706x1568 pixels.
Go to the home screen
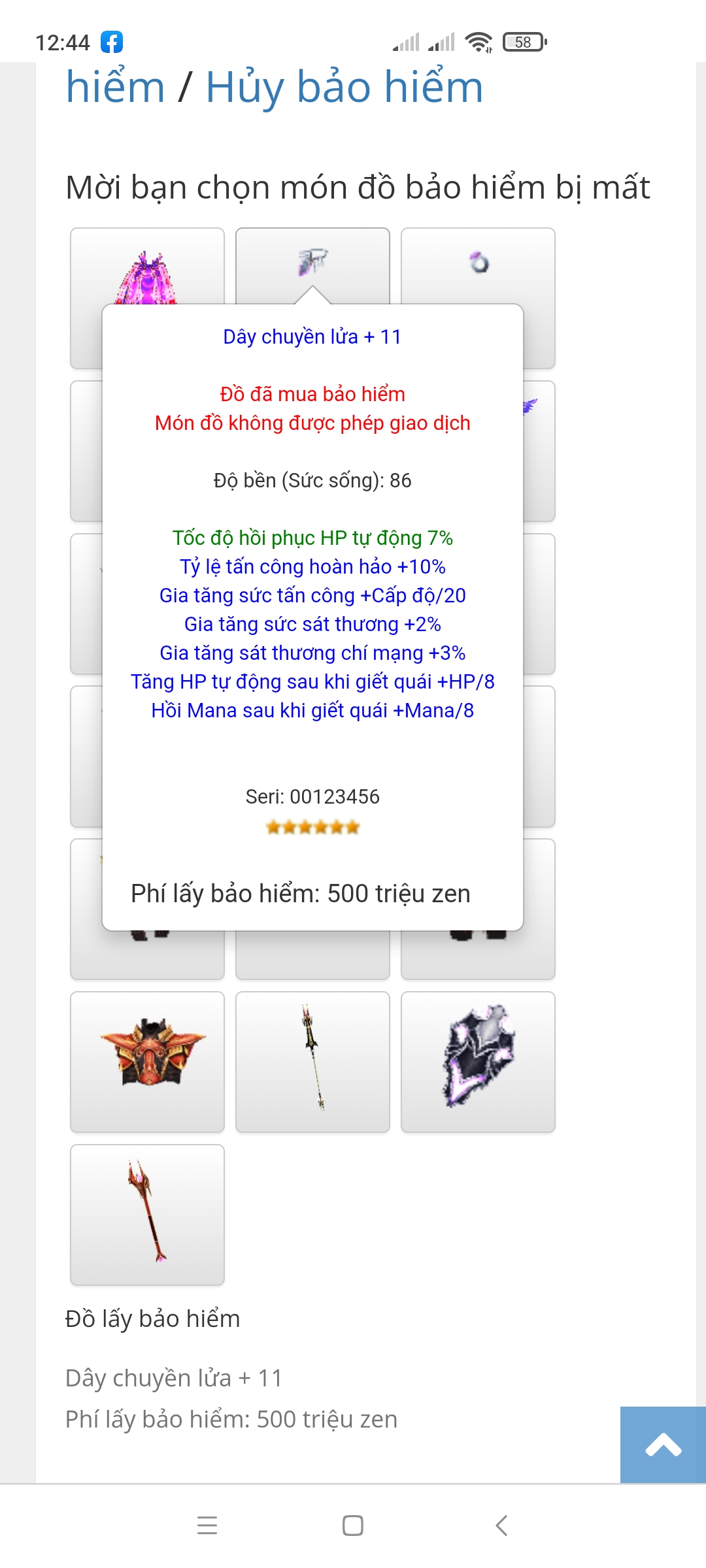tap(353, 1526)
